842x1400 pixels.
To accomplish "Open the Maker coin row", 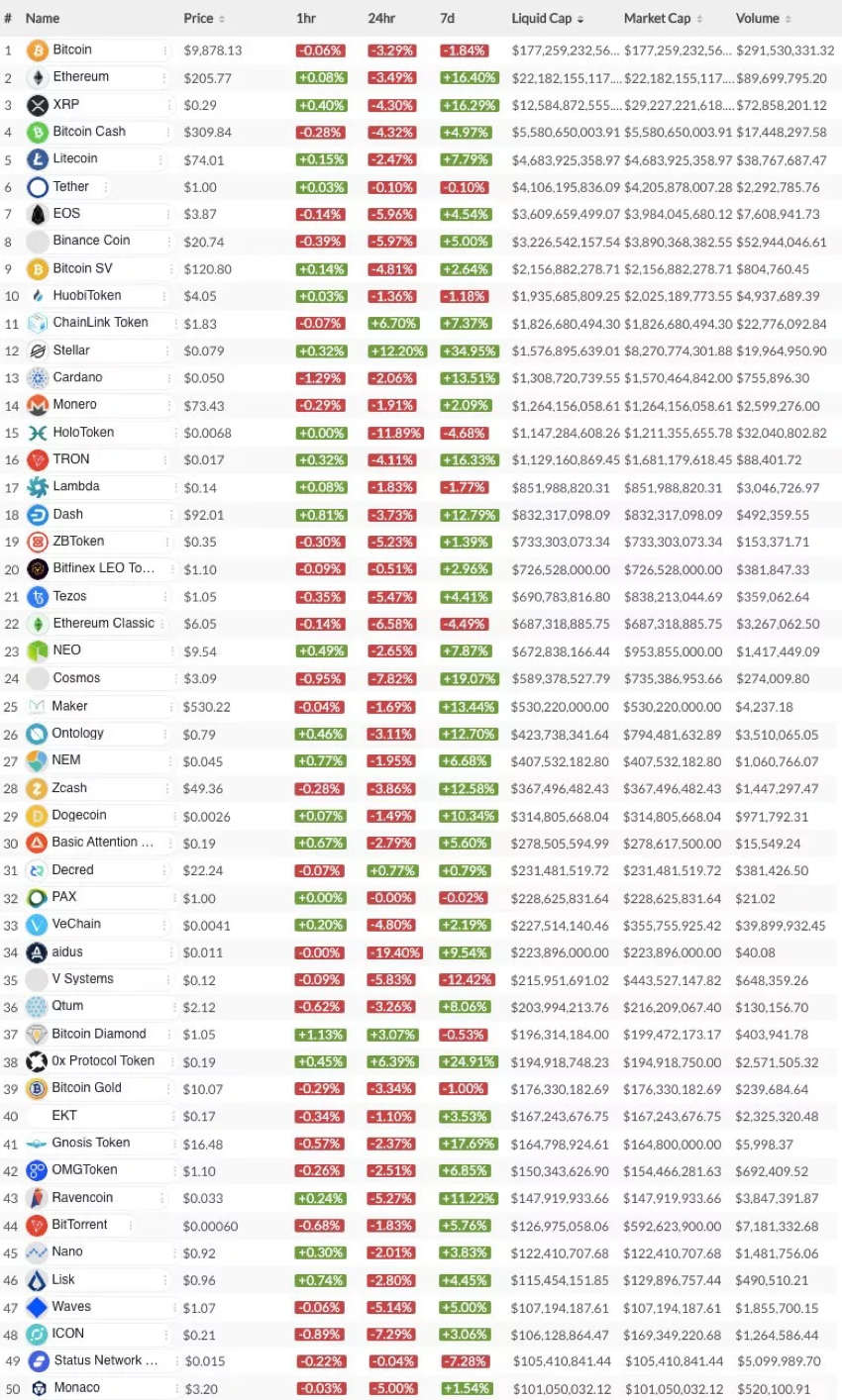I will pos(70,706).
